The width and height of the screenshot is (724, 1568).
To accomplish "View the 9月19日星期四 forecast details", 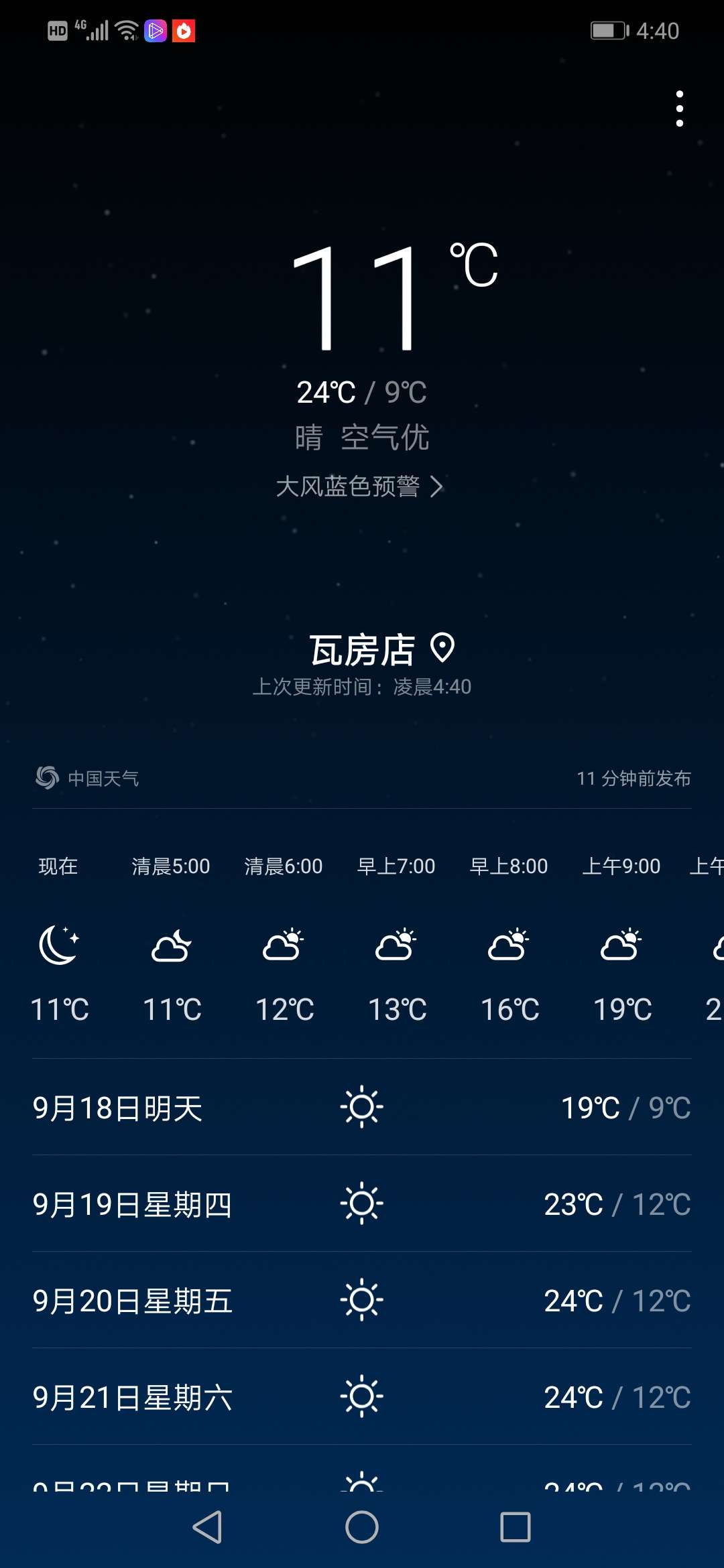I will coord(362,1203).
